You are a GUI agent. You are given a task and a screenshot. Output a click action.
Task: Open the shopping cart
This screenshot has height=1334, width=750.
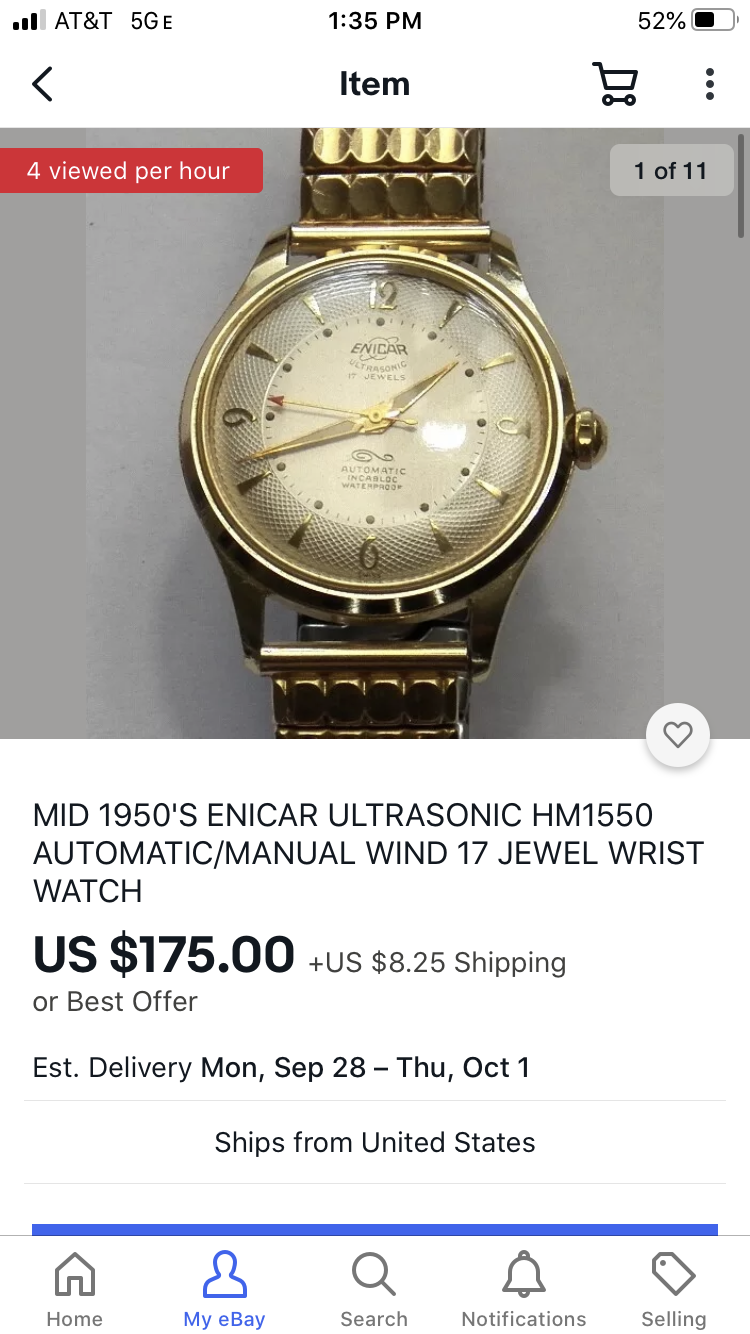click(614, 84)
